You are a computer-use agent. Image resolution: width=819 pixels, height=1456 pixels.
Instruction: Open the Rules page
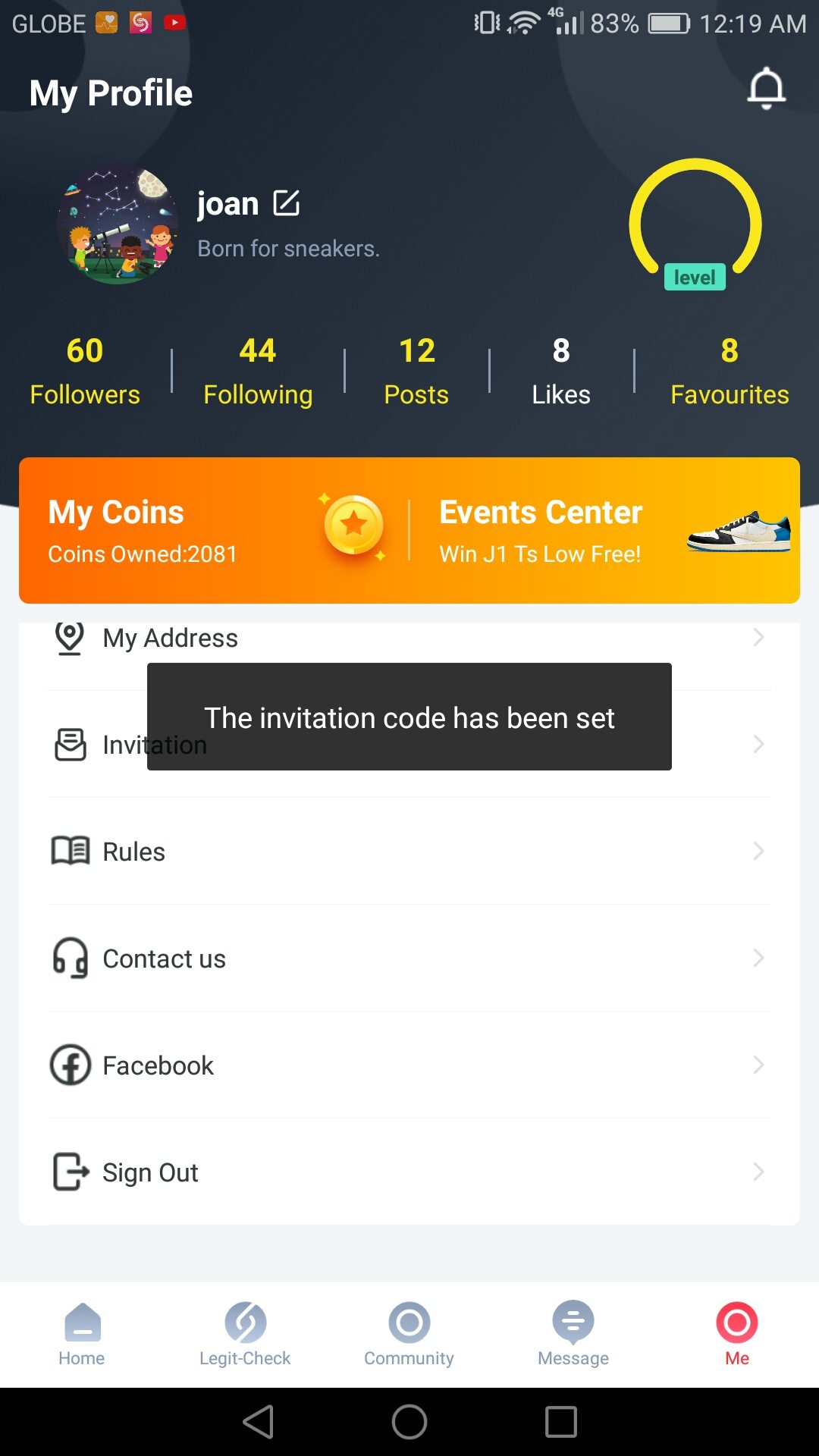click(x=409, y=852)
